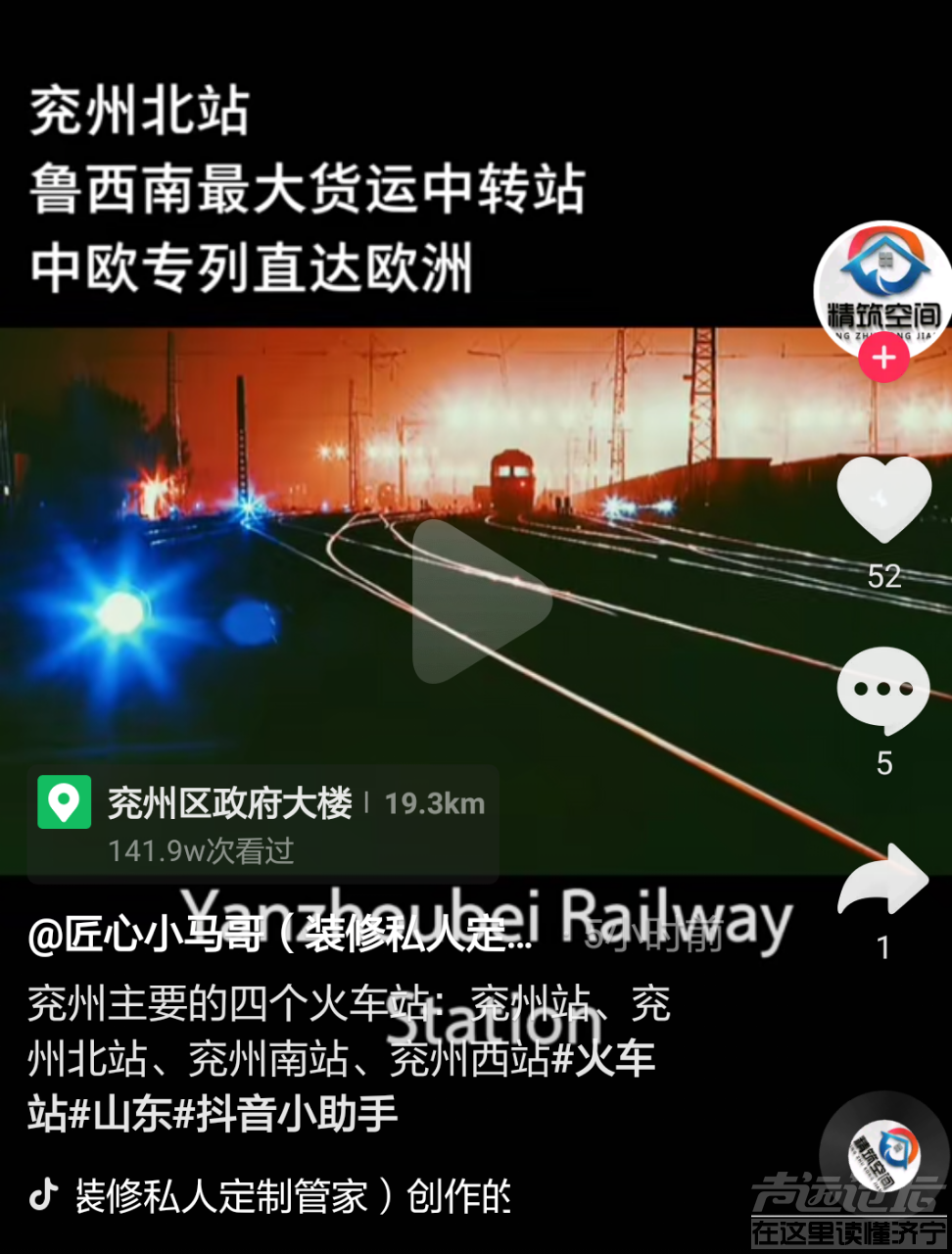952x1254 pixels.
Task: Tap the original sound music ticker
Action: coord(292,1196)
